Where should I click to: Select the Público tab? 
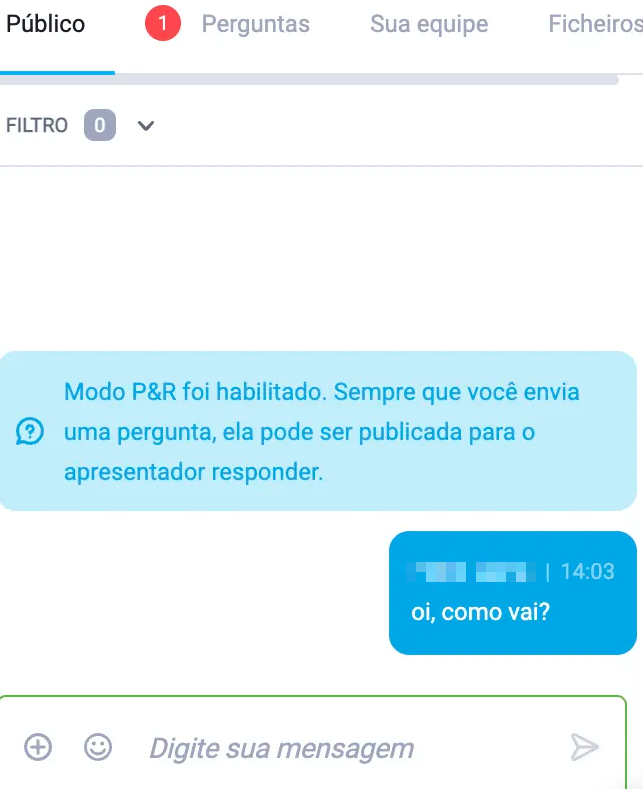[x=46, y=24]
